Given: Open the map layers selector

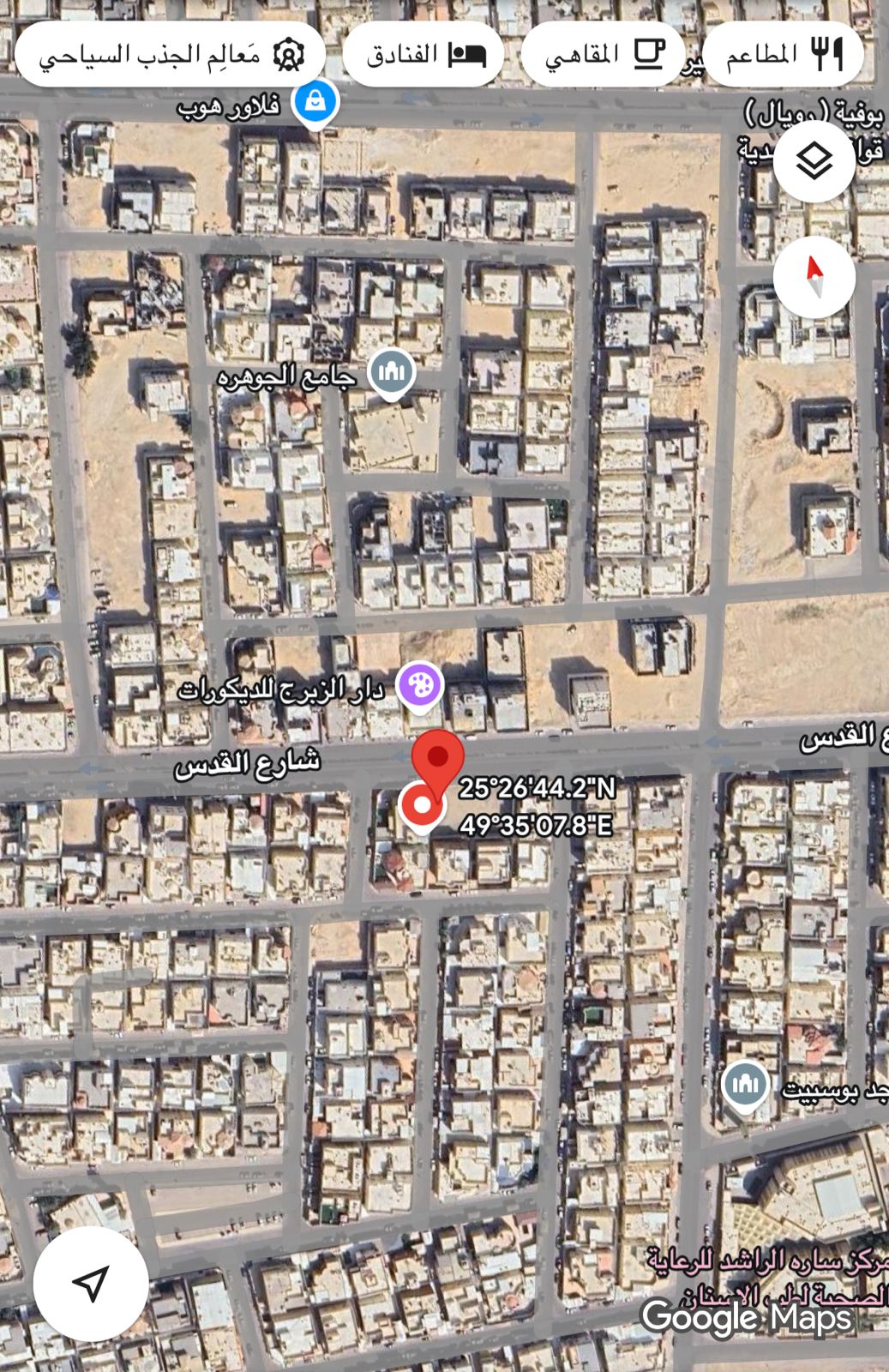Looking at the screenshot, I should (814, 160).
